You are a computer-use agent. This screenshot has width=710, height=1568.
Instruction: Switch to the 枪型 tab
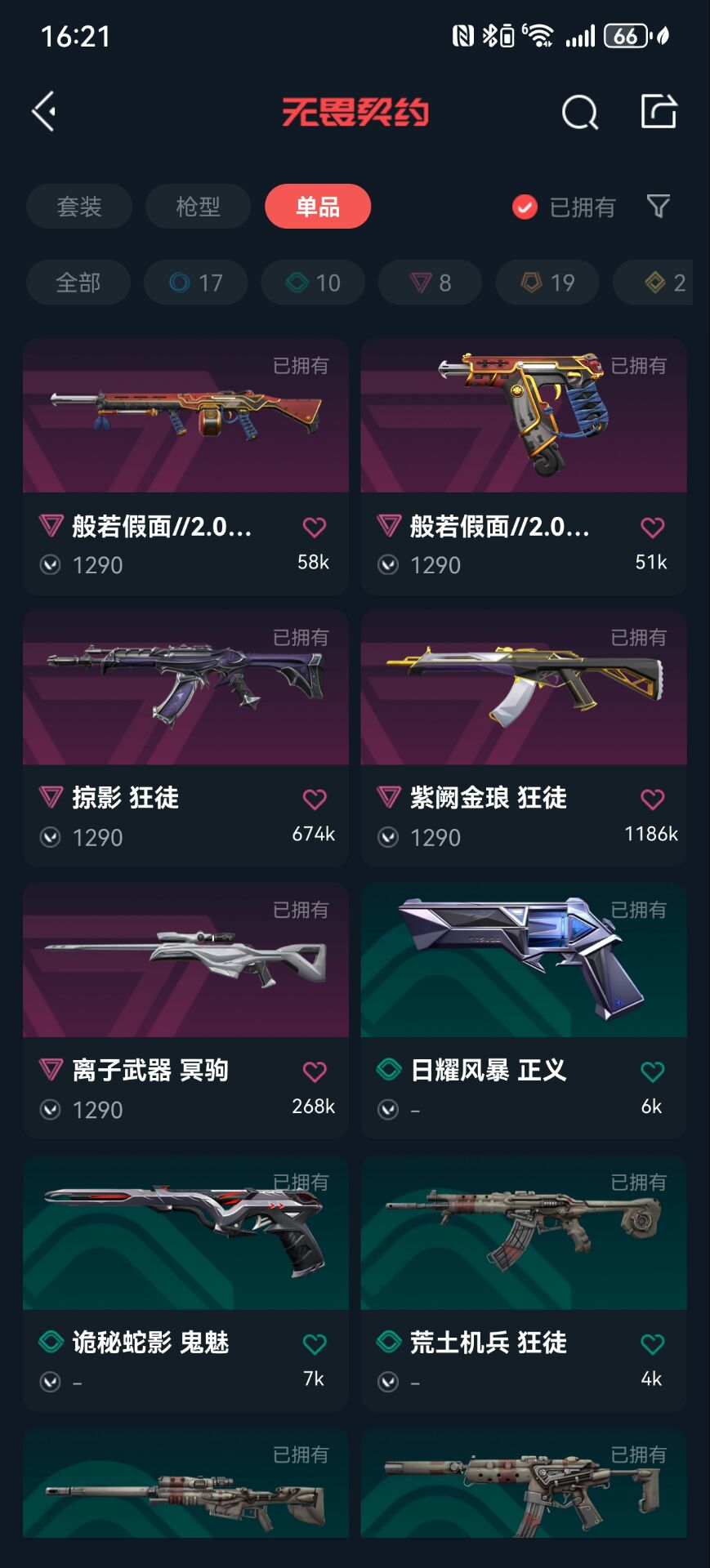198,207
